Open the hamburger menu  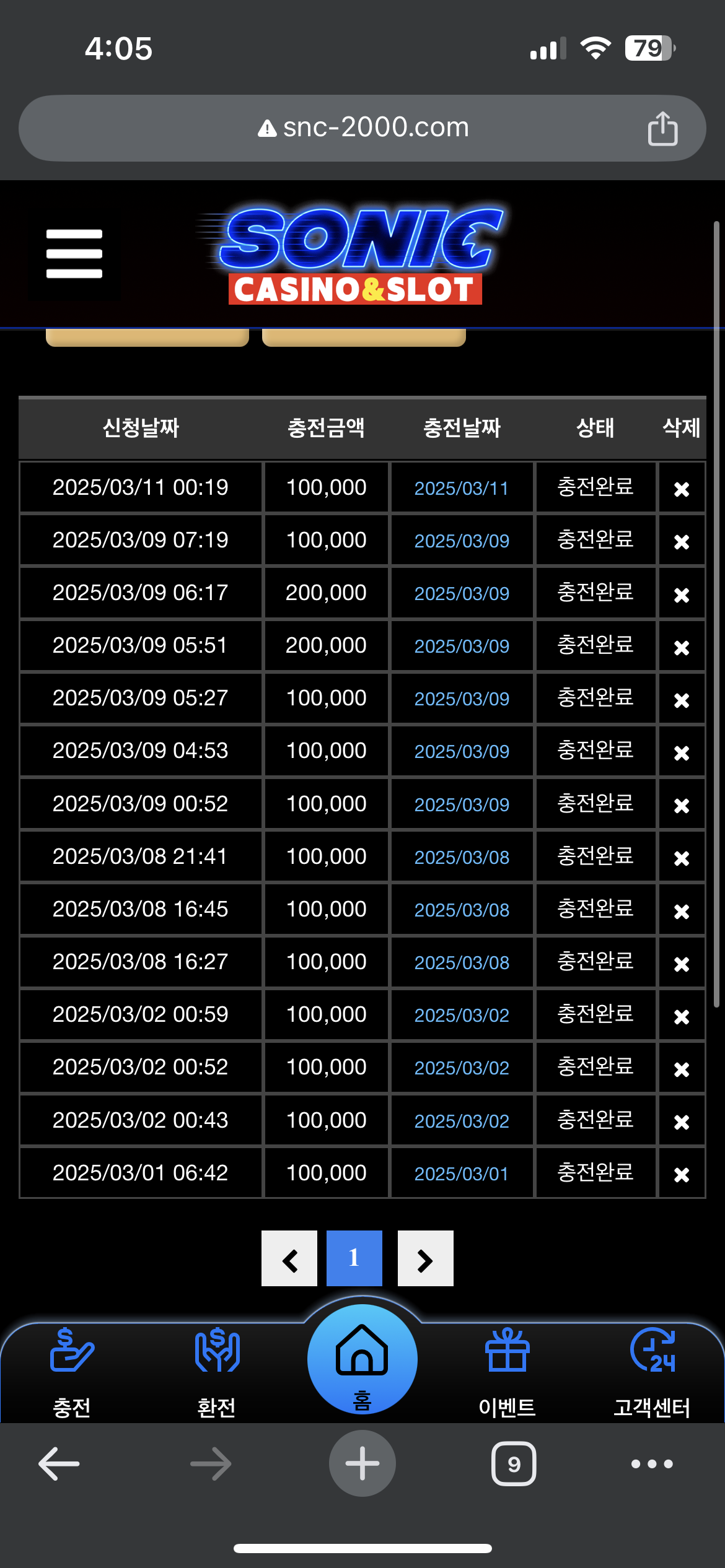coord(74,254)
